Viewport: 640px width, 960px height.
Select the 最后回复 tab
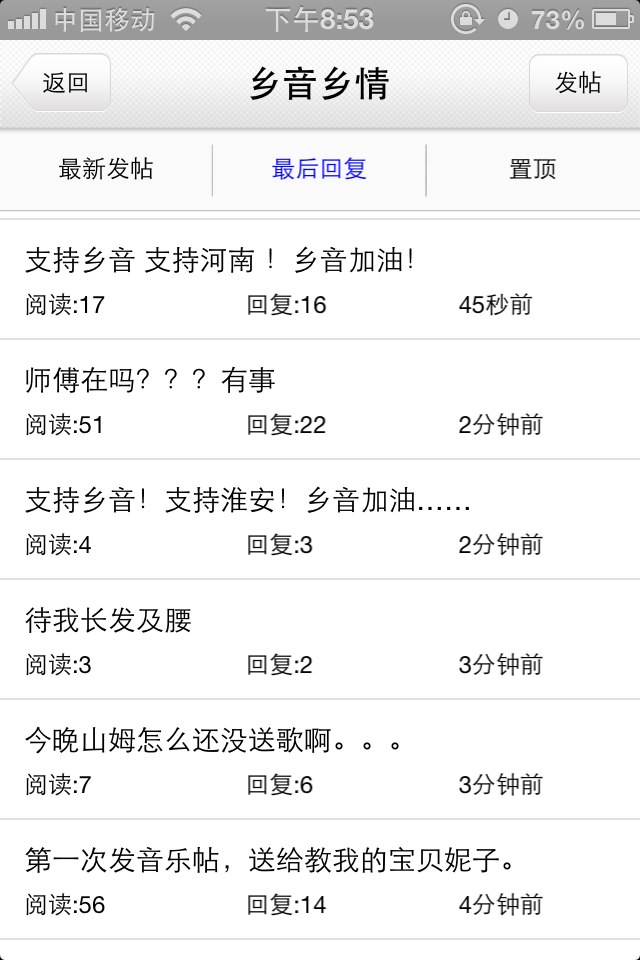(319, 169)
